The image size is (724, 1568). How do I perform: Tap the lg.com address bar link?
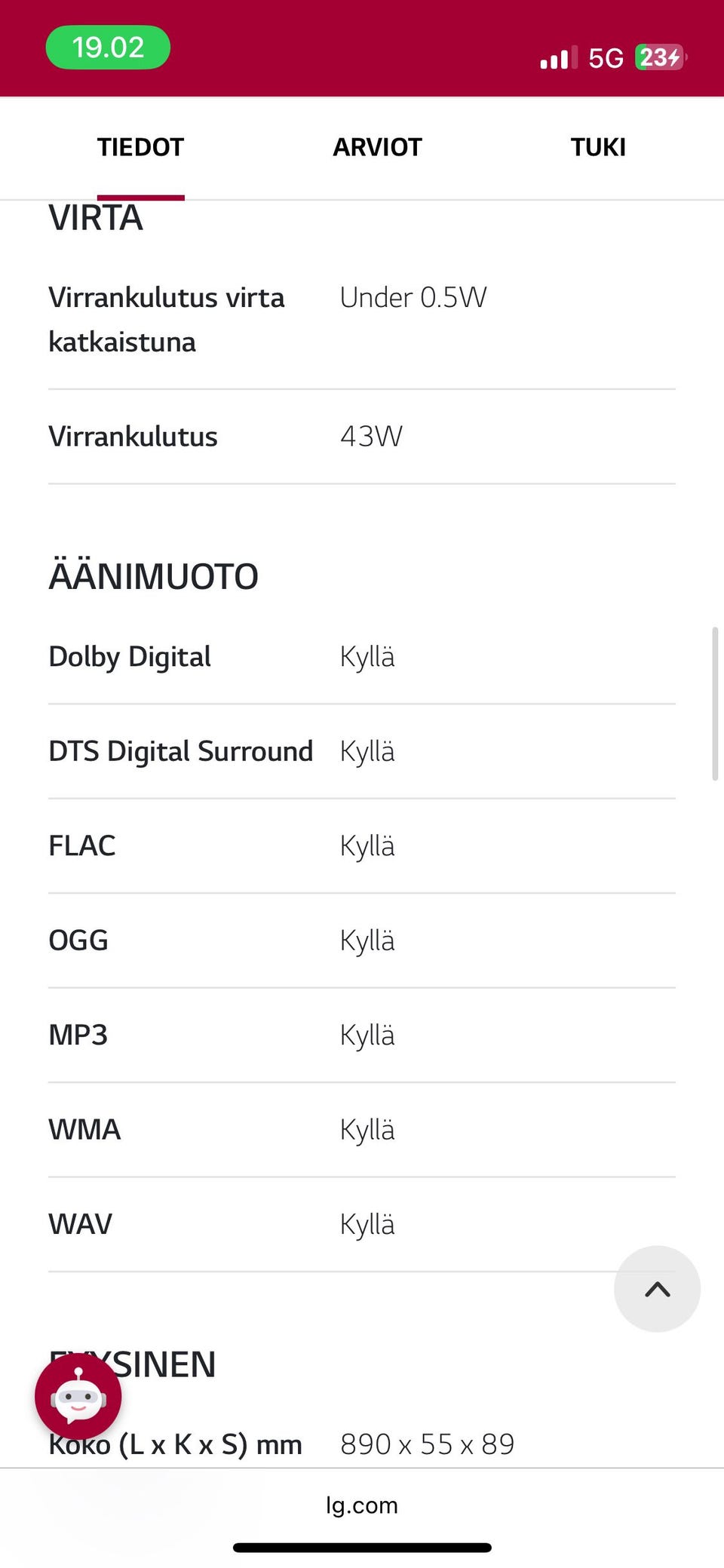pos(362,1505)
